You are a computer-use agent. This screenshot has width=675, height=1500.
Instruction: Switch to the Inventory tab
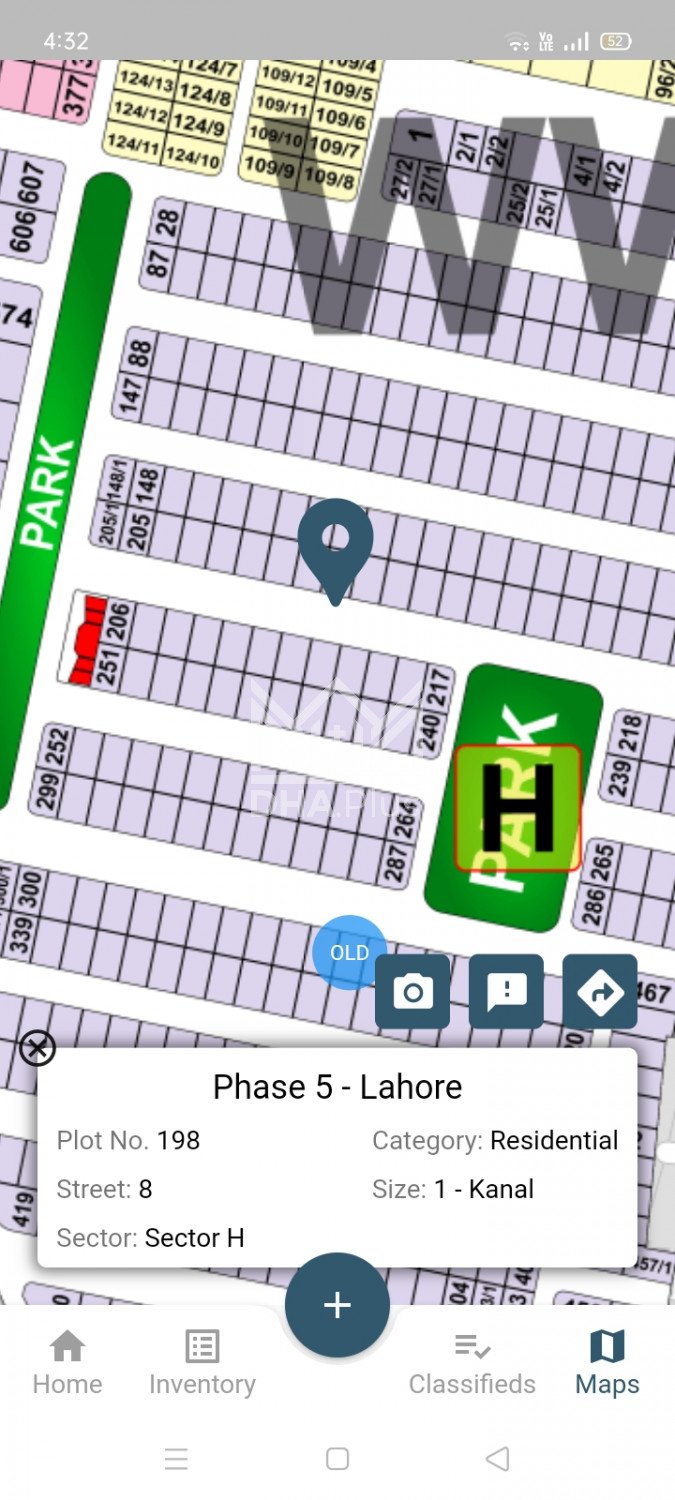click(x=202, y=1362)
